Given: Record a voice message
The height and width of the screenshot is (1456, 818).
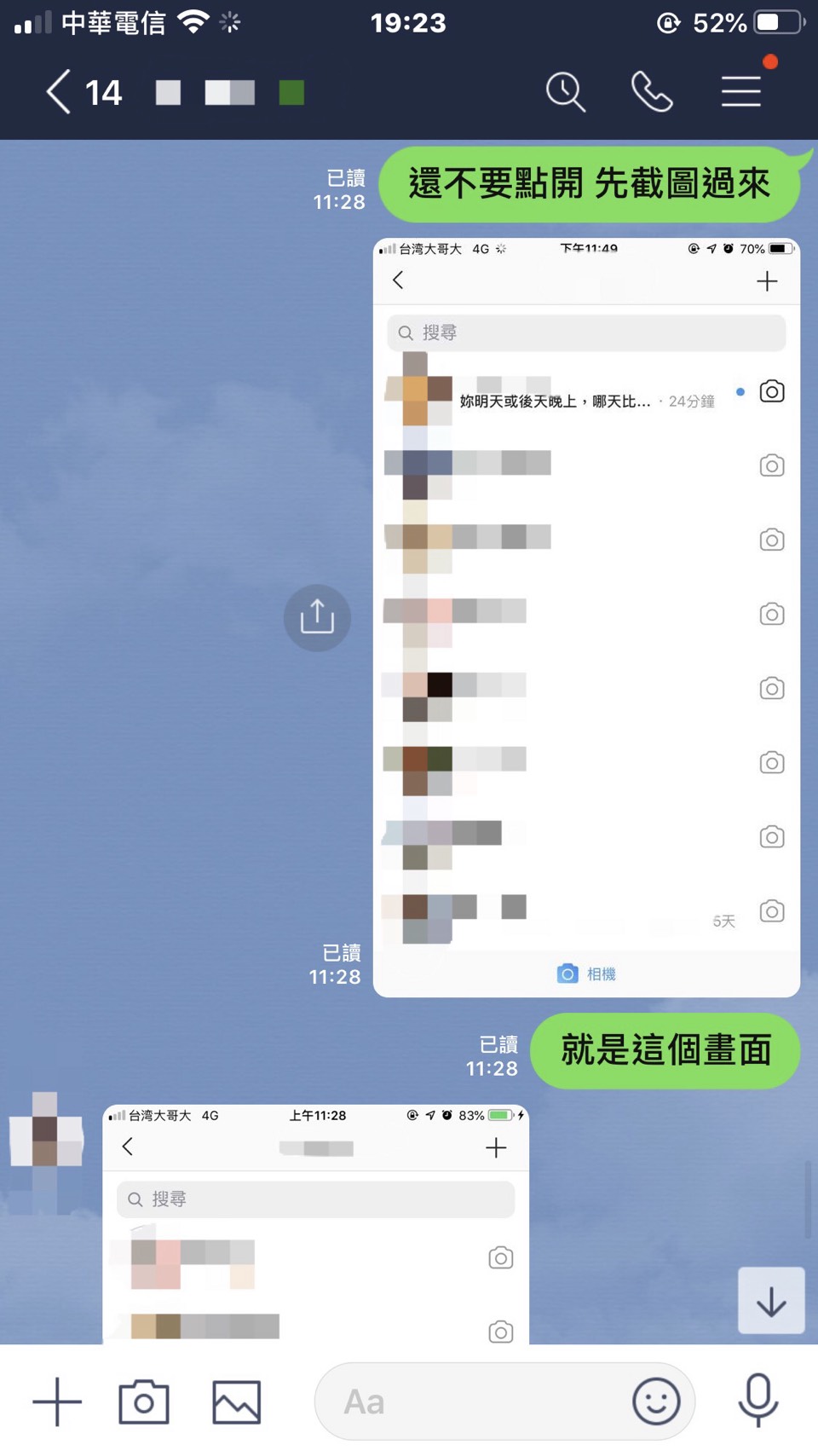Looking at the screenshot, I should [x=758, y=1400].
